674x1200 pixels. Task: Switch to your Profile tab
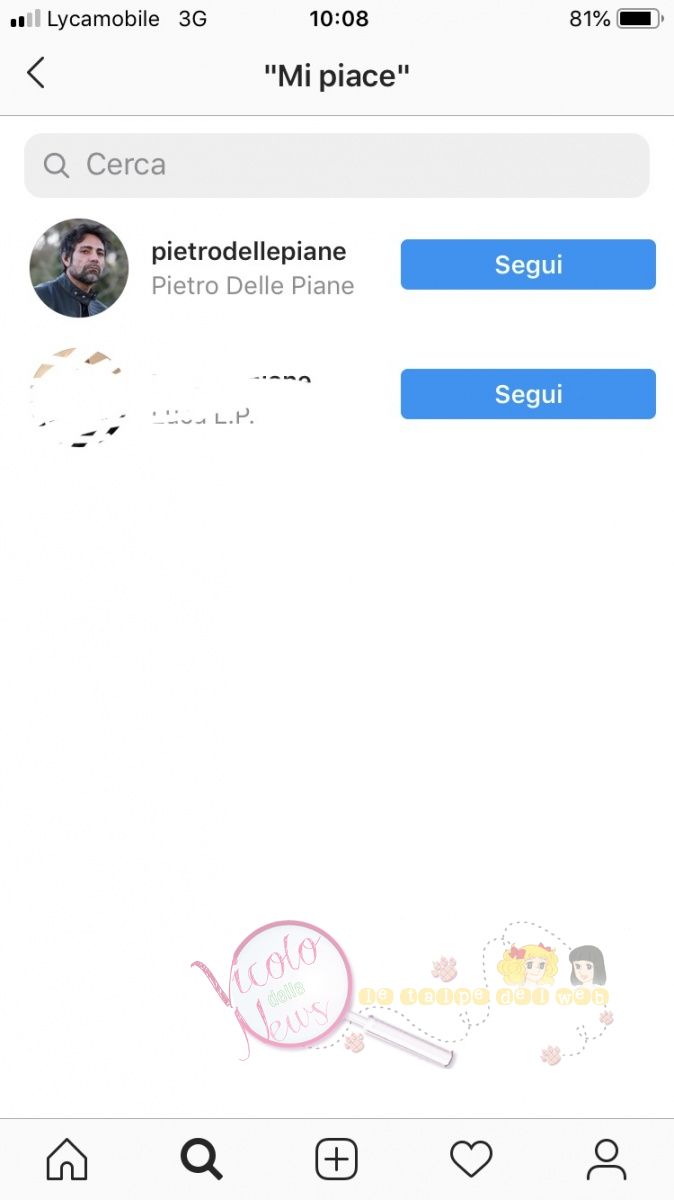pos(605,1159)
